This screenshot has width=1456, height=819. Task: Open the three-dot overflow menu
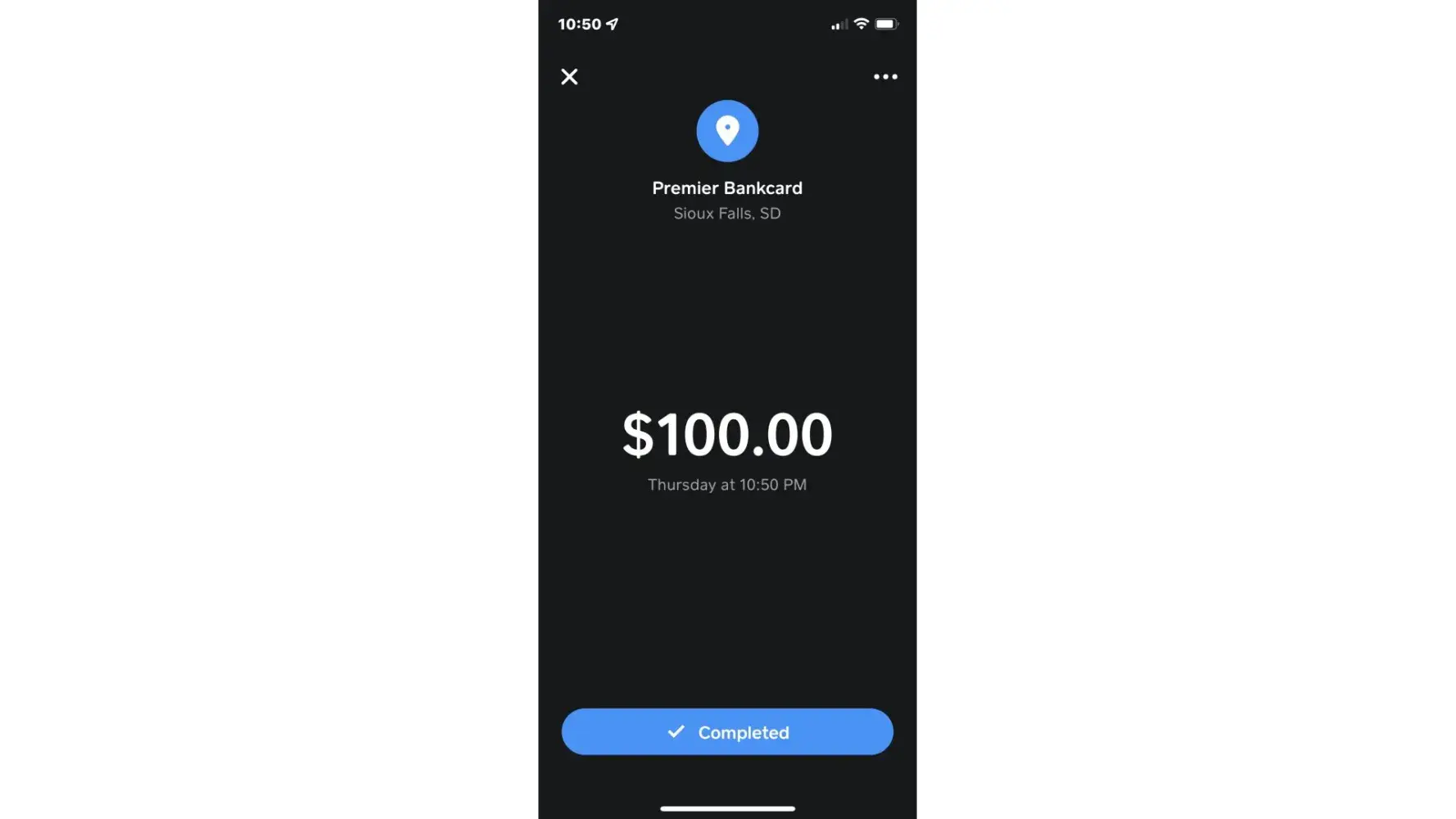point(885,77)
